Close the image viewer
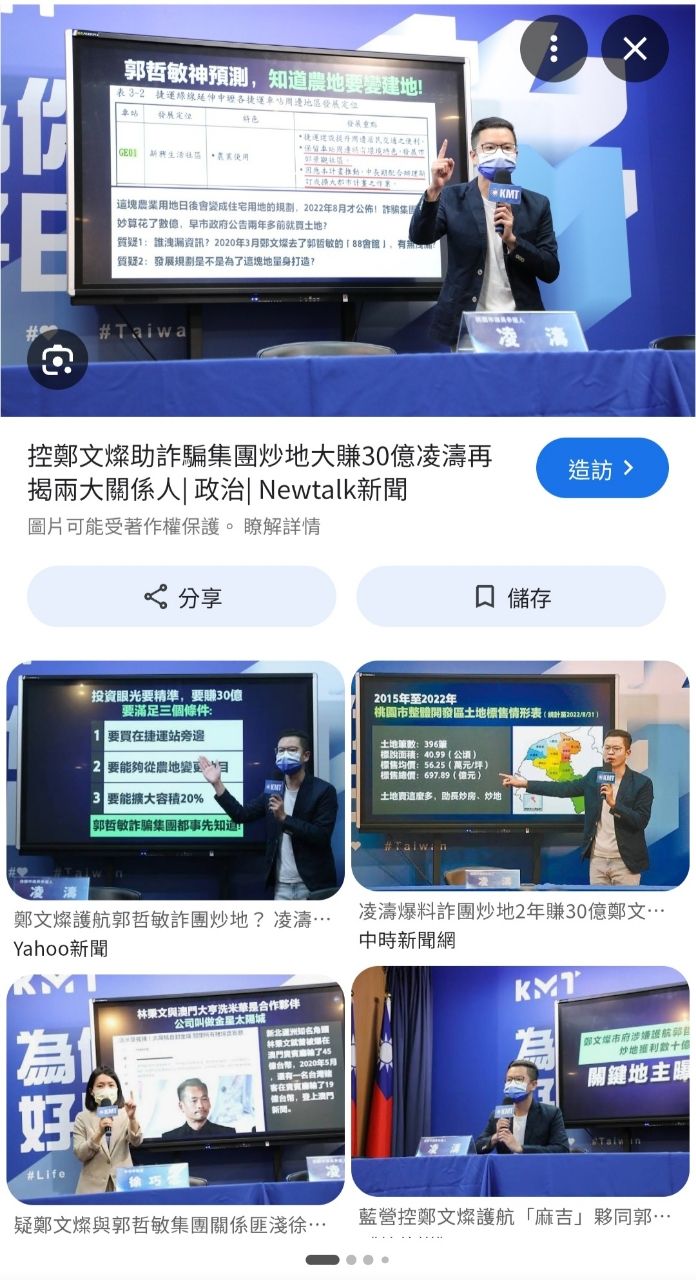 (x=634, y=48)
